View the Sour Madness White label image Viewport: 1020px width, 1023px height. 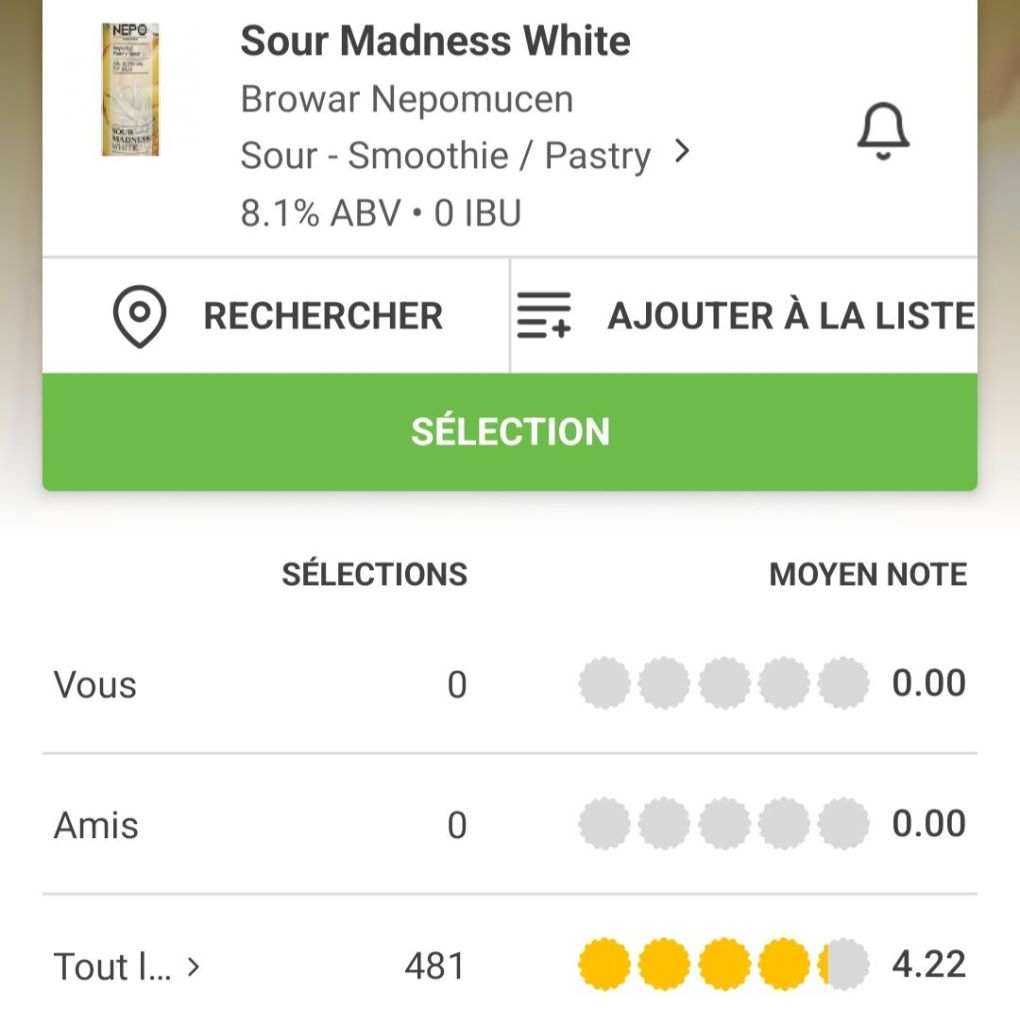131,90
